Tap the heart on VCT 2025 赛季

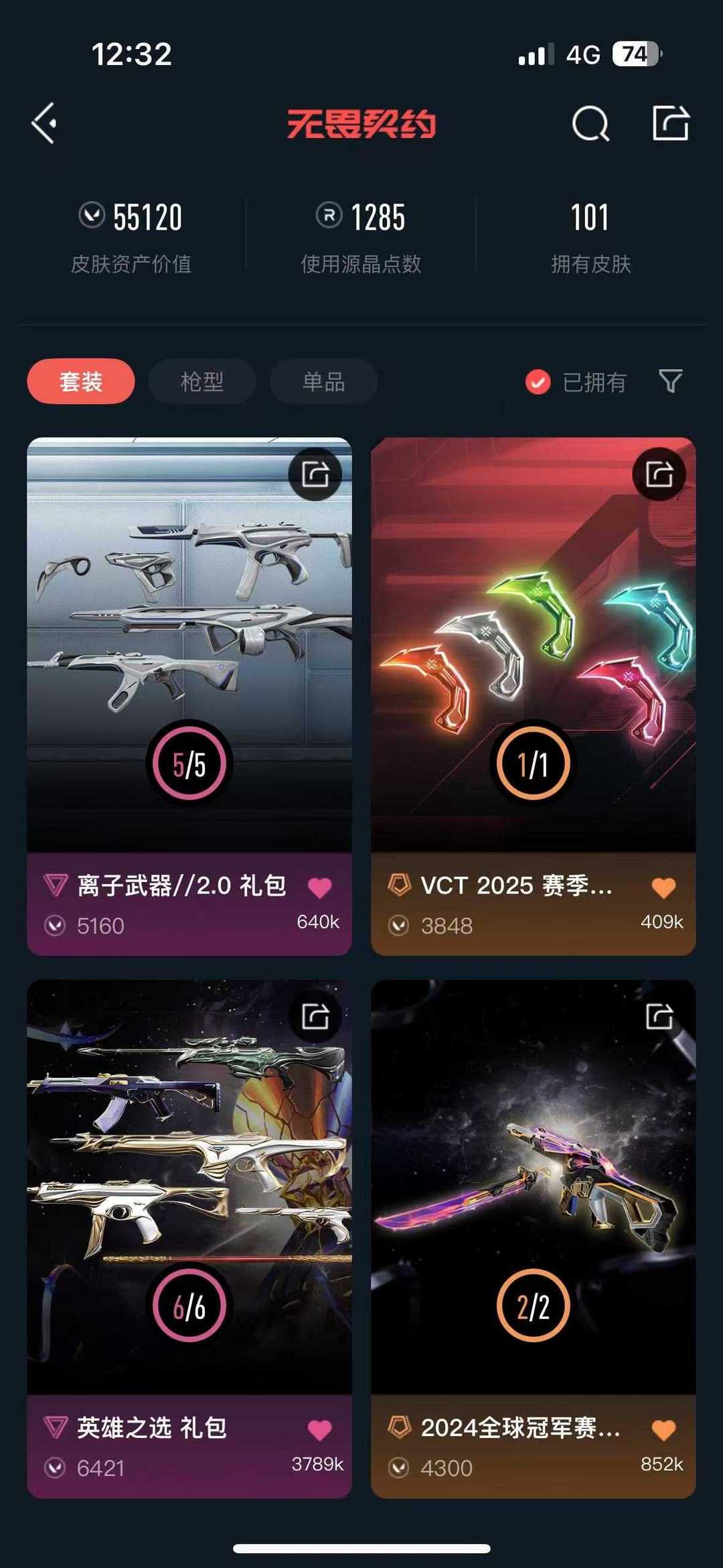point(663,887)
